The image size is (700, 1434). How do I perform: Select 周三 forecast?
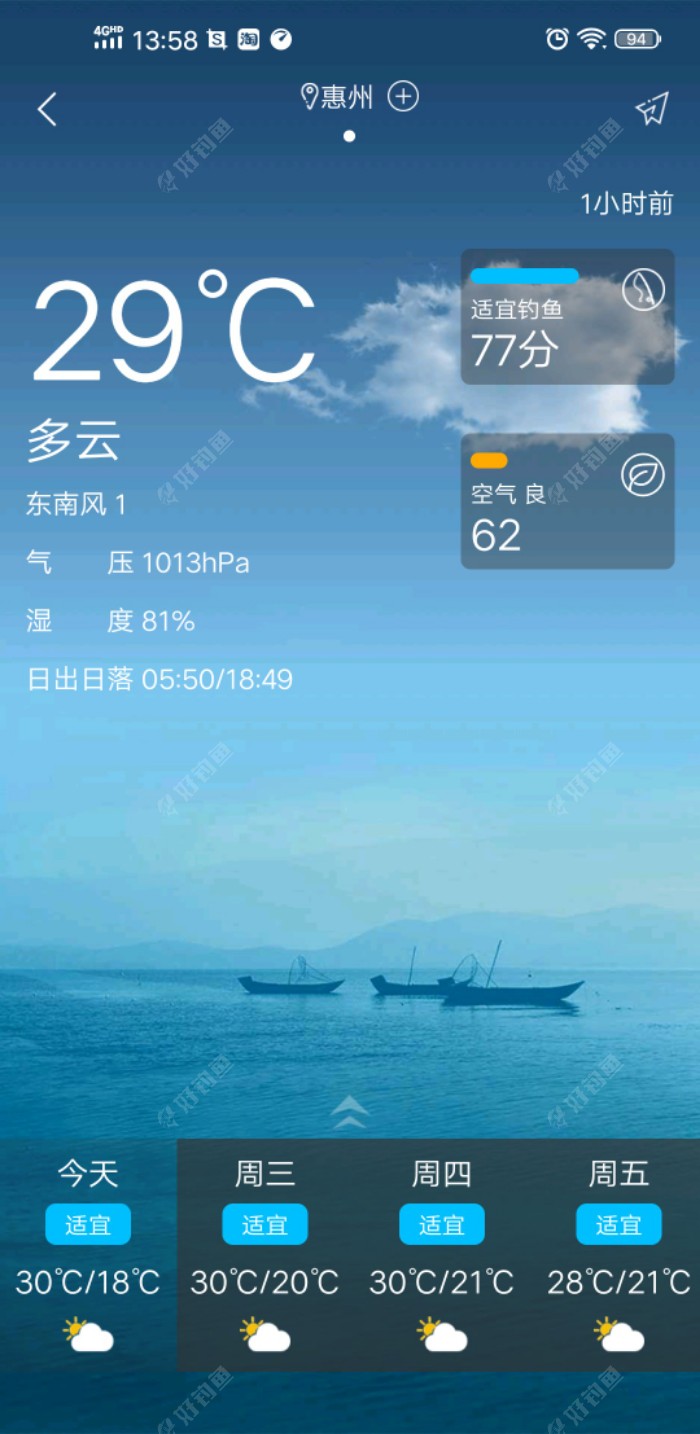pos(265,1254)
